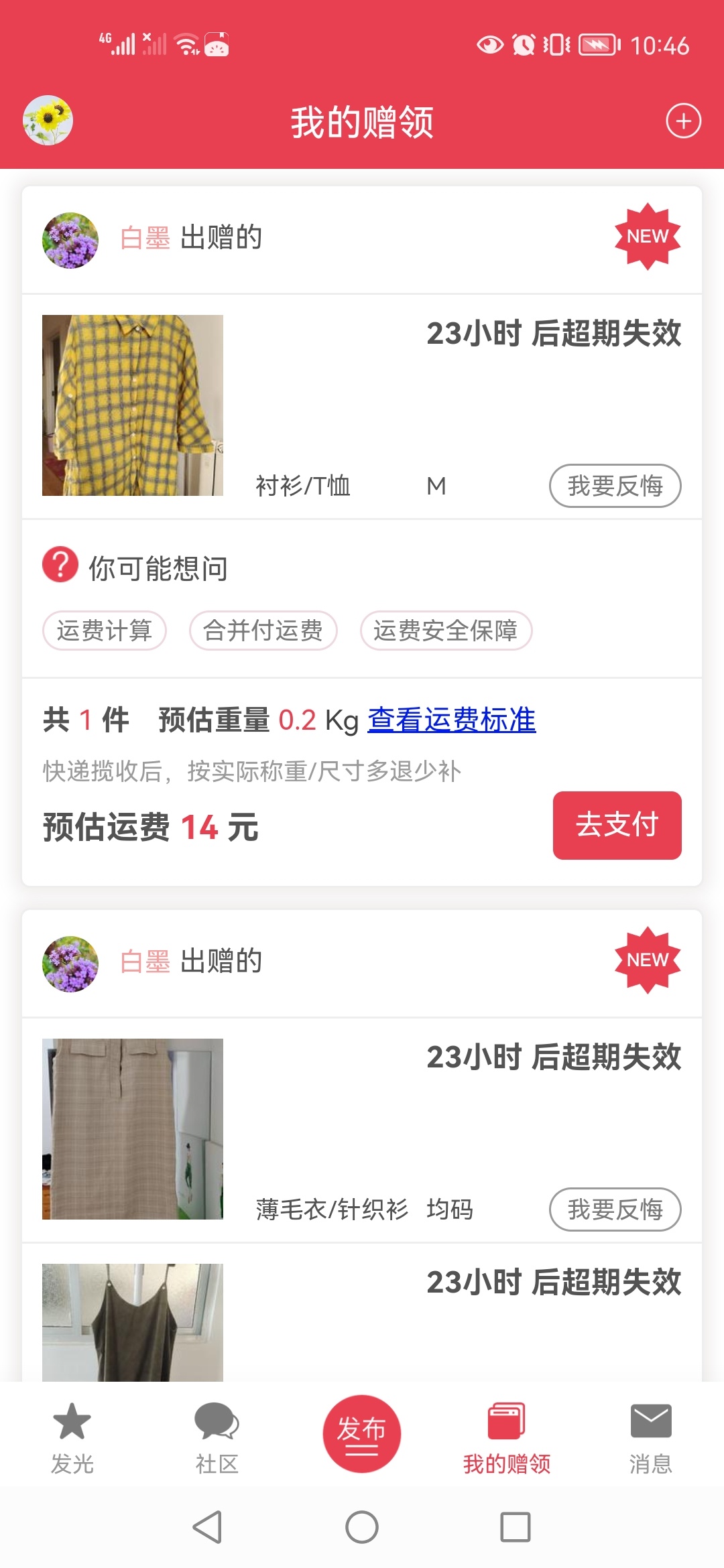This screenshot has height=1568, width=724.
Task: Select the 合并付运费 chip
Action: click(263, 631)
